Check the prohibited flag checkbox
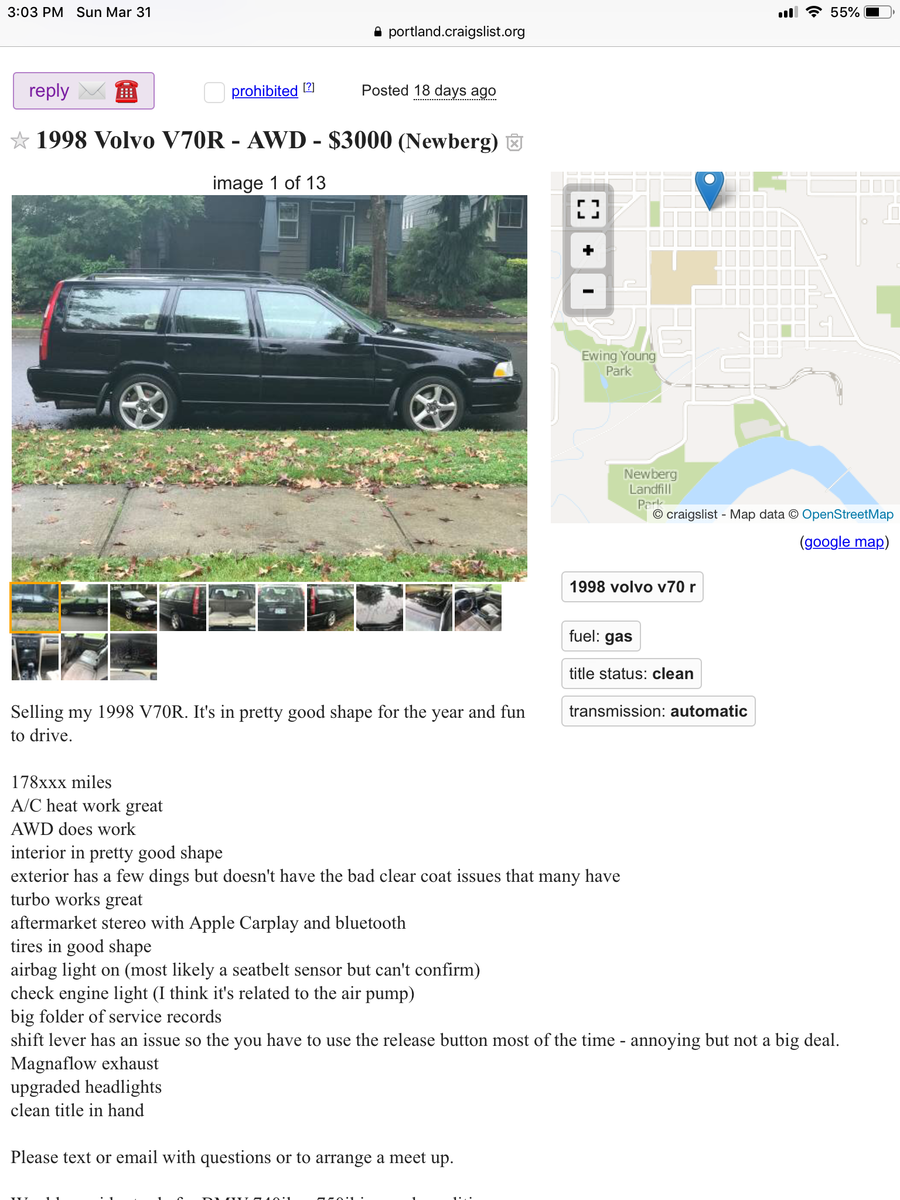This screenshot has width=900, height=1200. (214, 92)
